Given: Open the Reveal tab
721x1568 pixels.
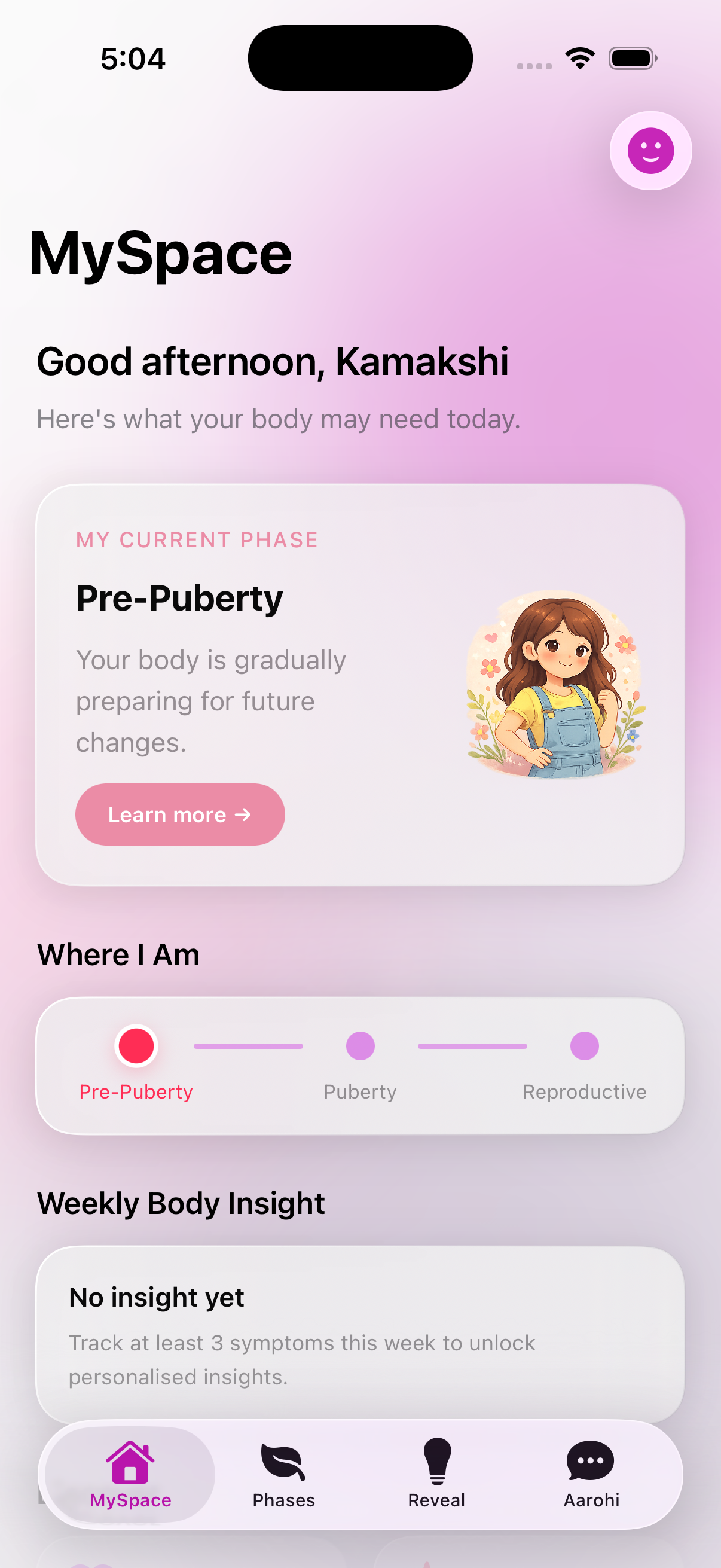Looking at the screenshot, I should [x=437, y=1474].
